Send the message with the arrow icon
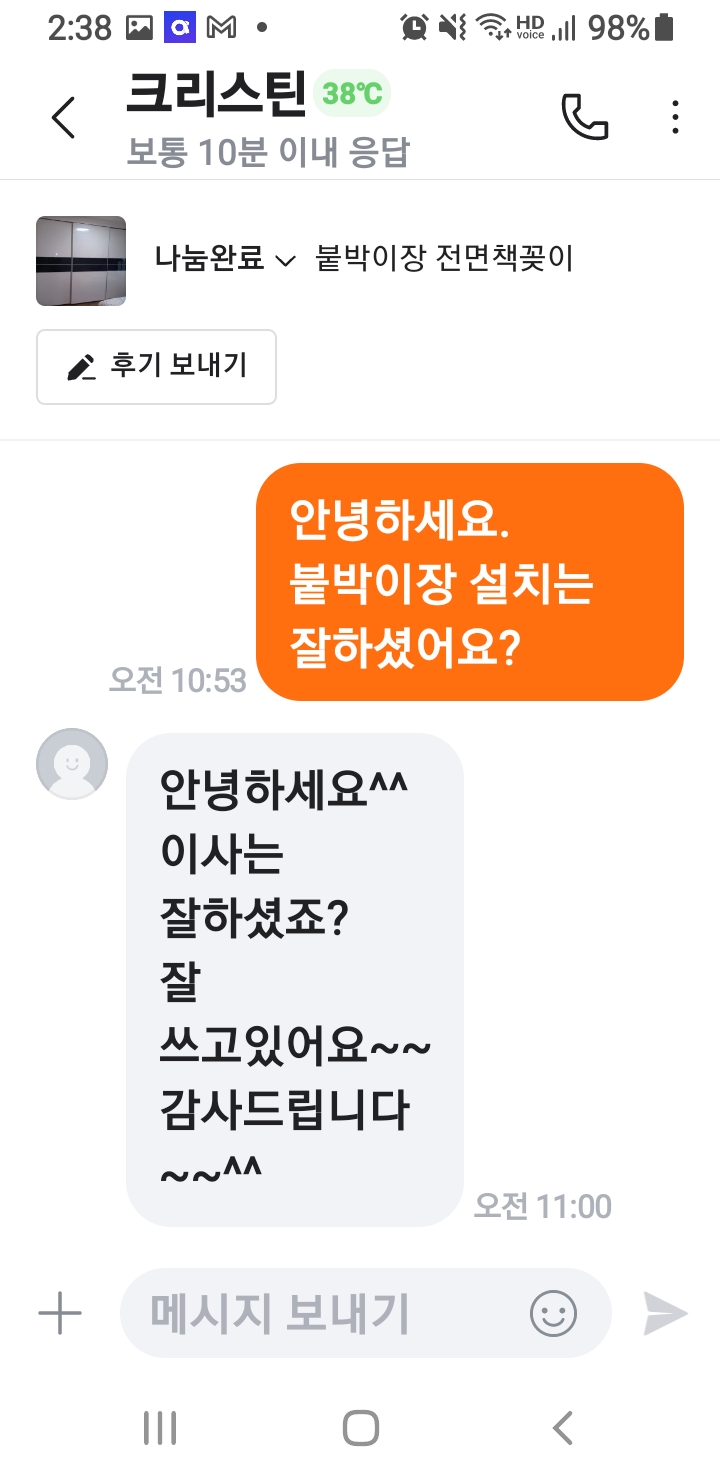 665,1313
